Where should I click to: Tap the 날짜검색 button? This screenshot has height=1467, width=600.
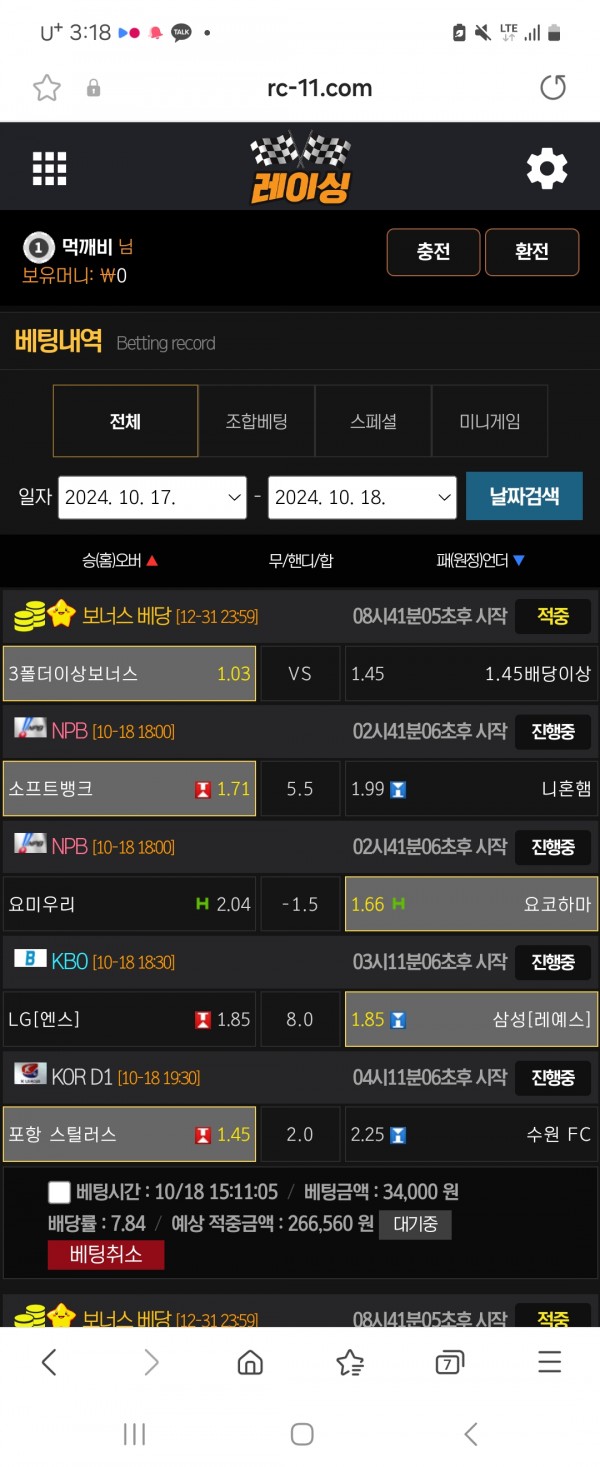click(524, 496)
